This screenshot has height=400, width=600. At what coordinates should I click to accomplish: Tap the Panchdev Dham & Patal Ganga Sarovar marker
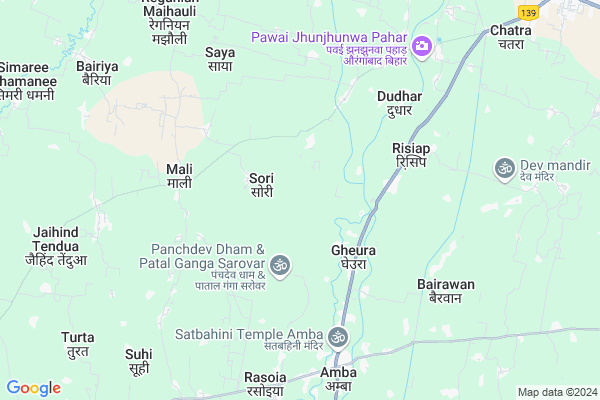280,264
